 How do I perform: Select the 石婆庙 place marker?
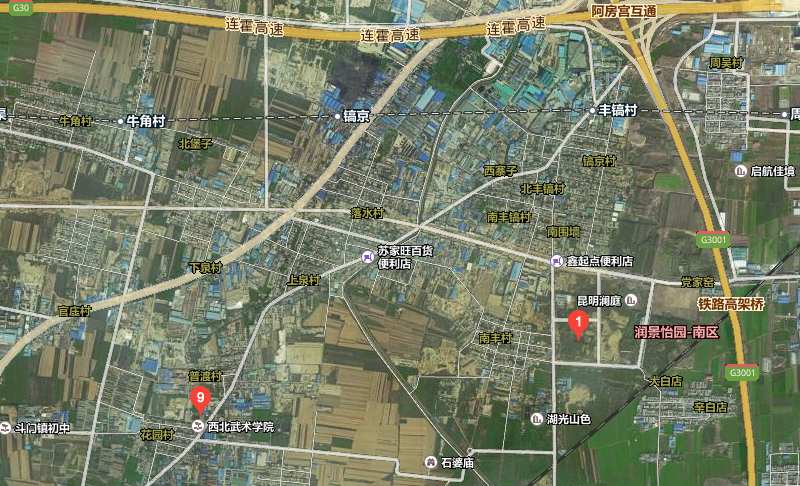pos(430,463)
